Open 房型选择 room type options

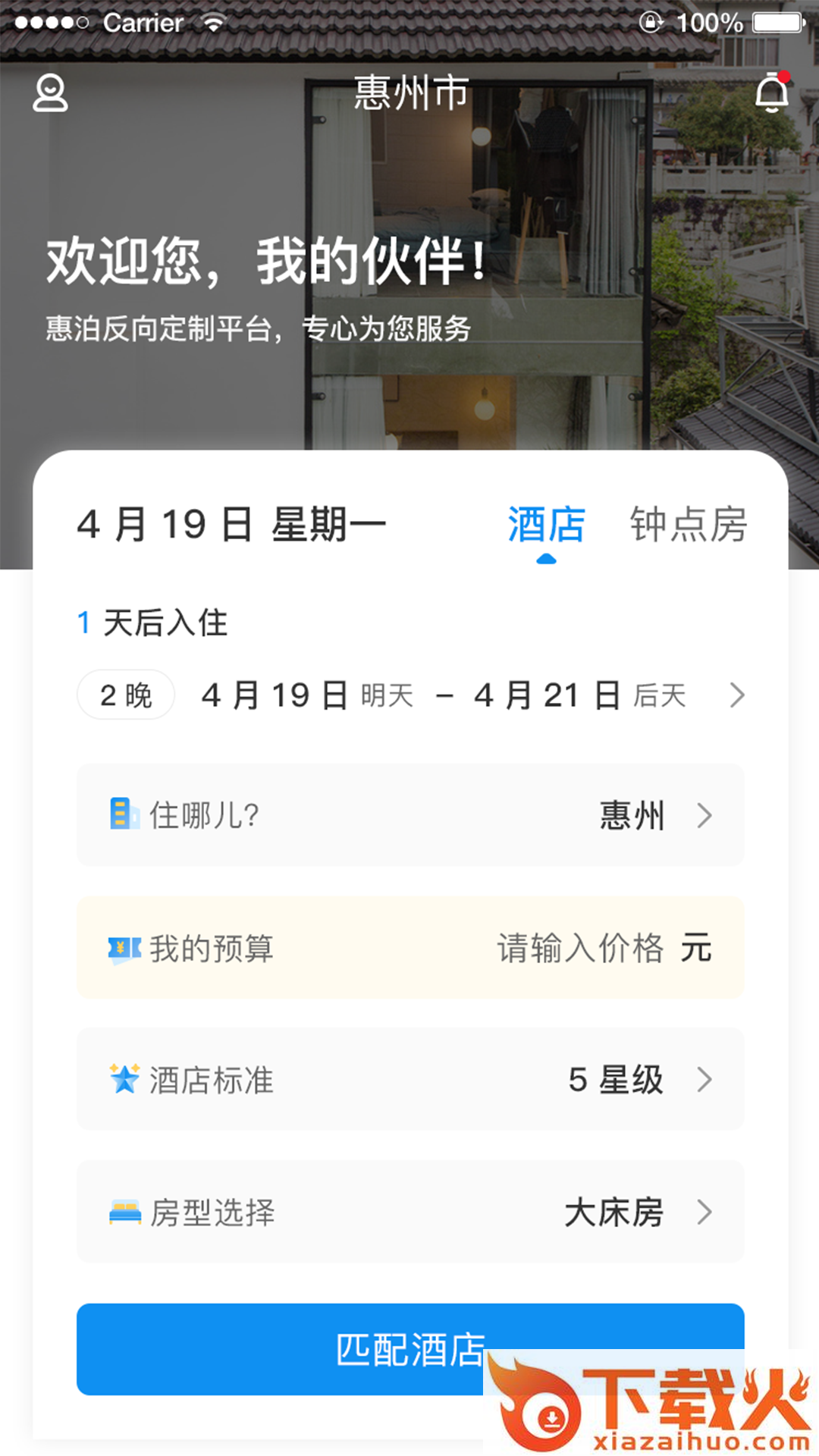tap(410, 1212)
